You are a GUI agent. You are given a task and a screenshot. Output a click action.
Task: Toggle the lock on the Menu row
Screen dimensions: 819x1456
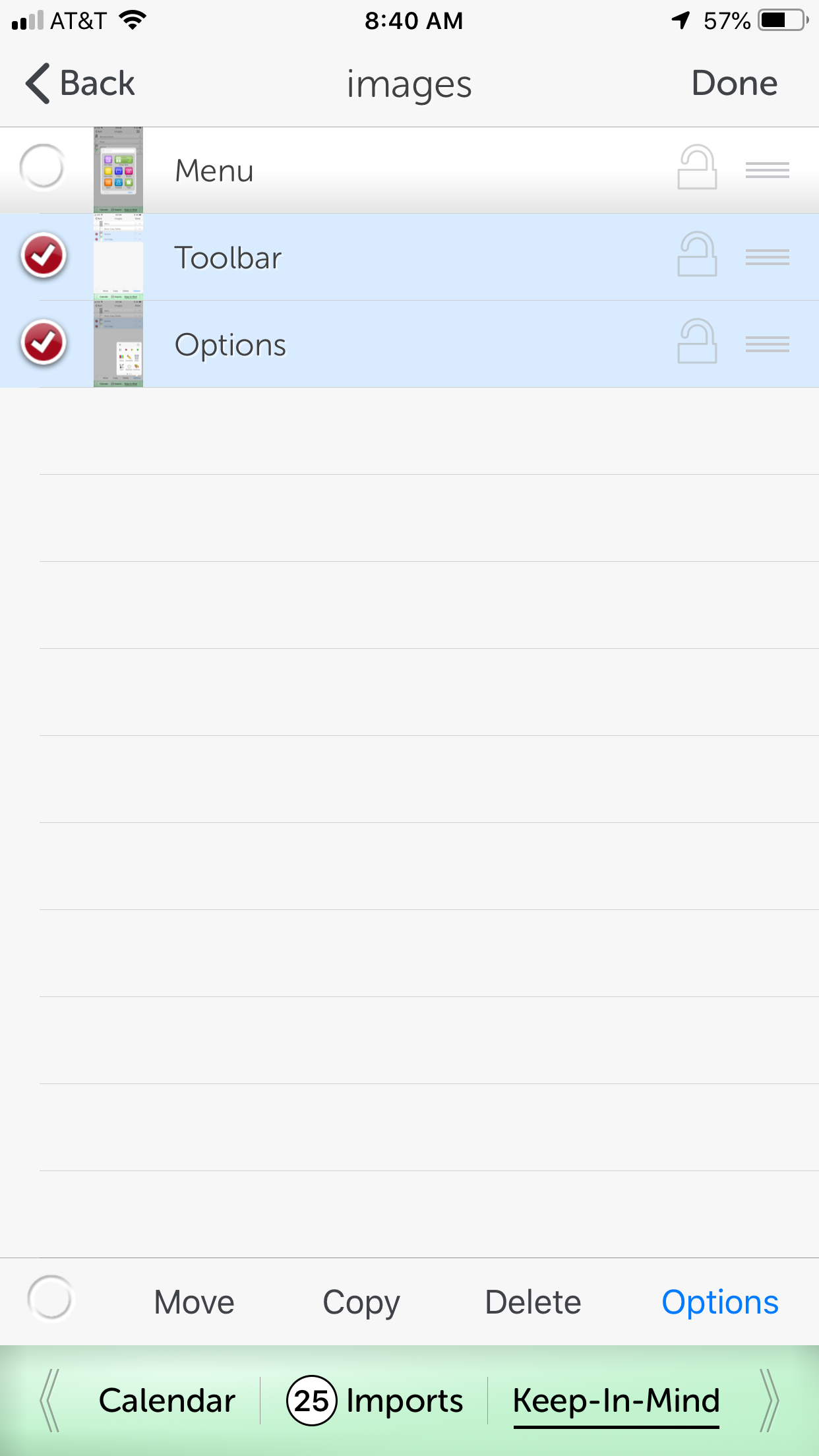[x=697, y=167]
